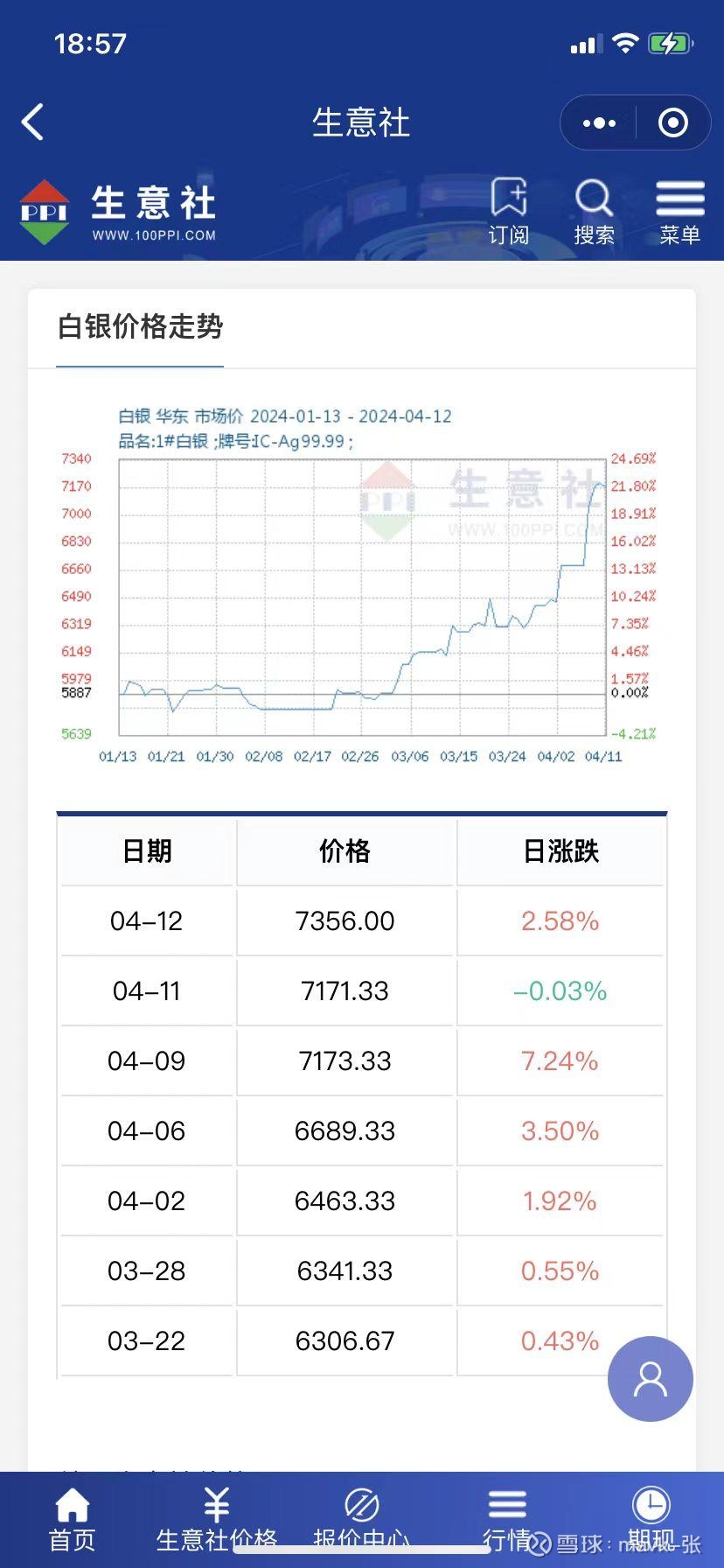The height and width of the screenshot is (1568, 724).
Task: Click the 2.58% daily change value
Action: tap(559, 920)
